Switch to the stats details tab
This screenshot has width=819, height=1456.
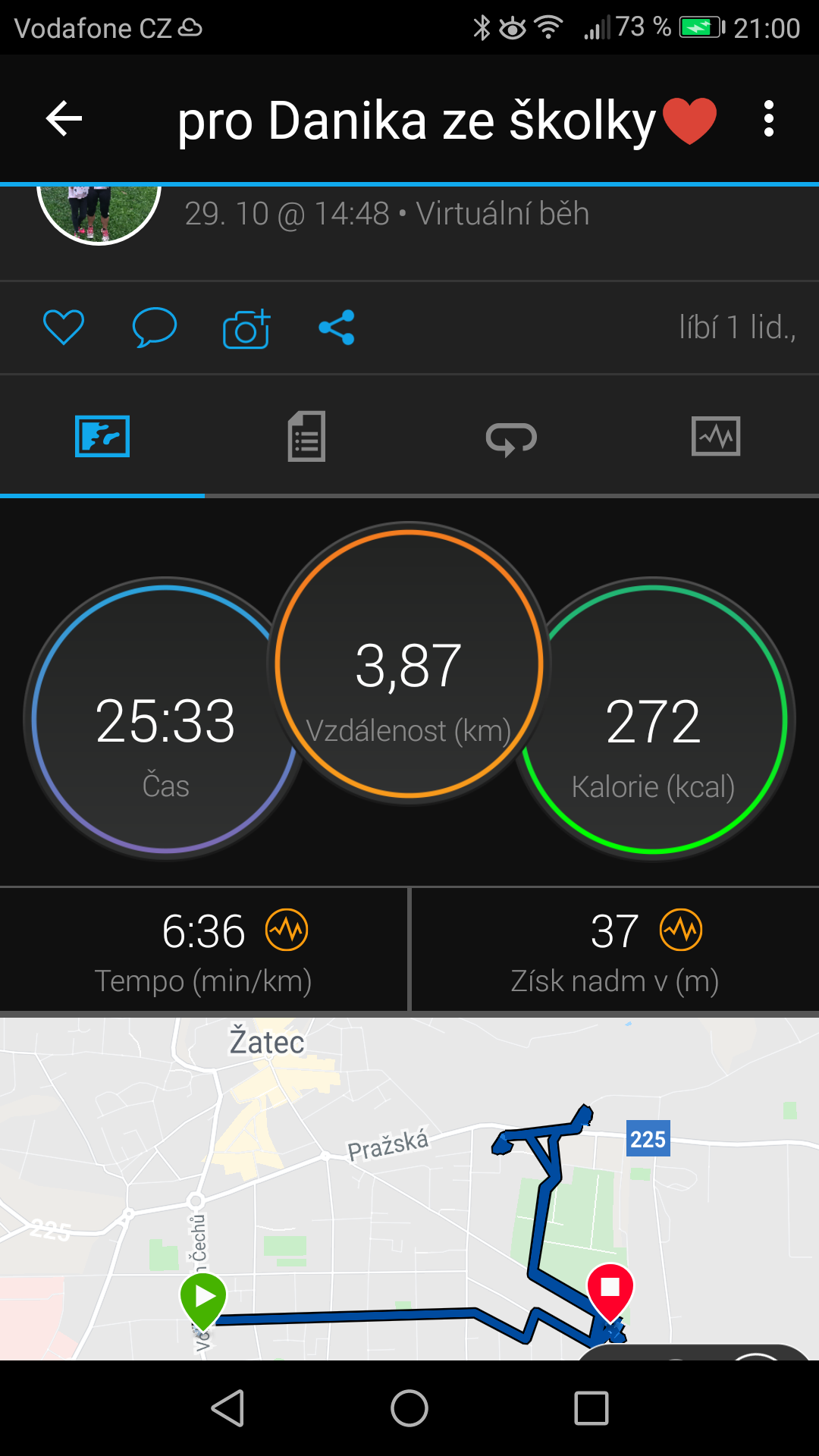[x=306, y=436]
